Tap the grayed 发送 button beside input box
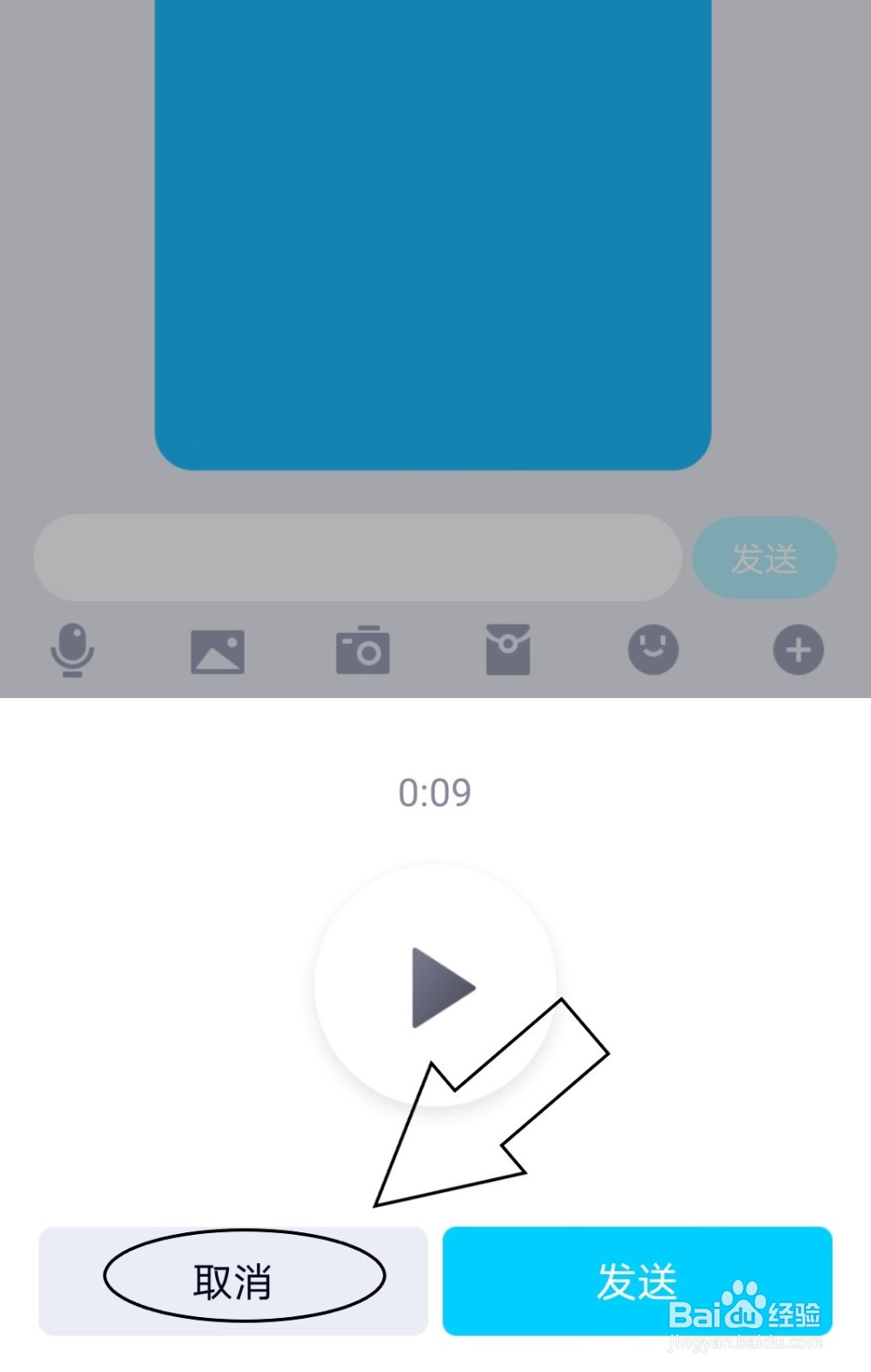The width and height of the screenshot is (871, 1372). click(x=764, y=558)
